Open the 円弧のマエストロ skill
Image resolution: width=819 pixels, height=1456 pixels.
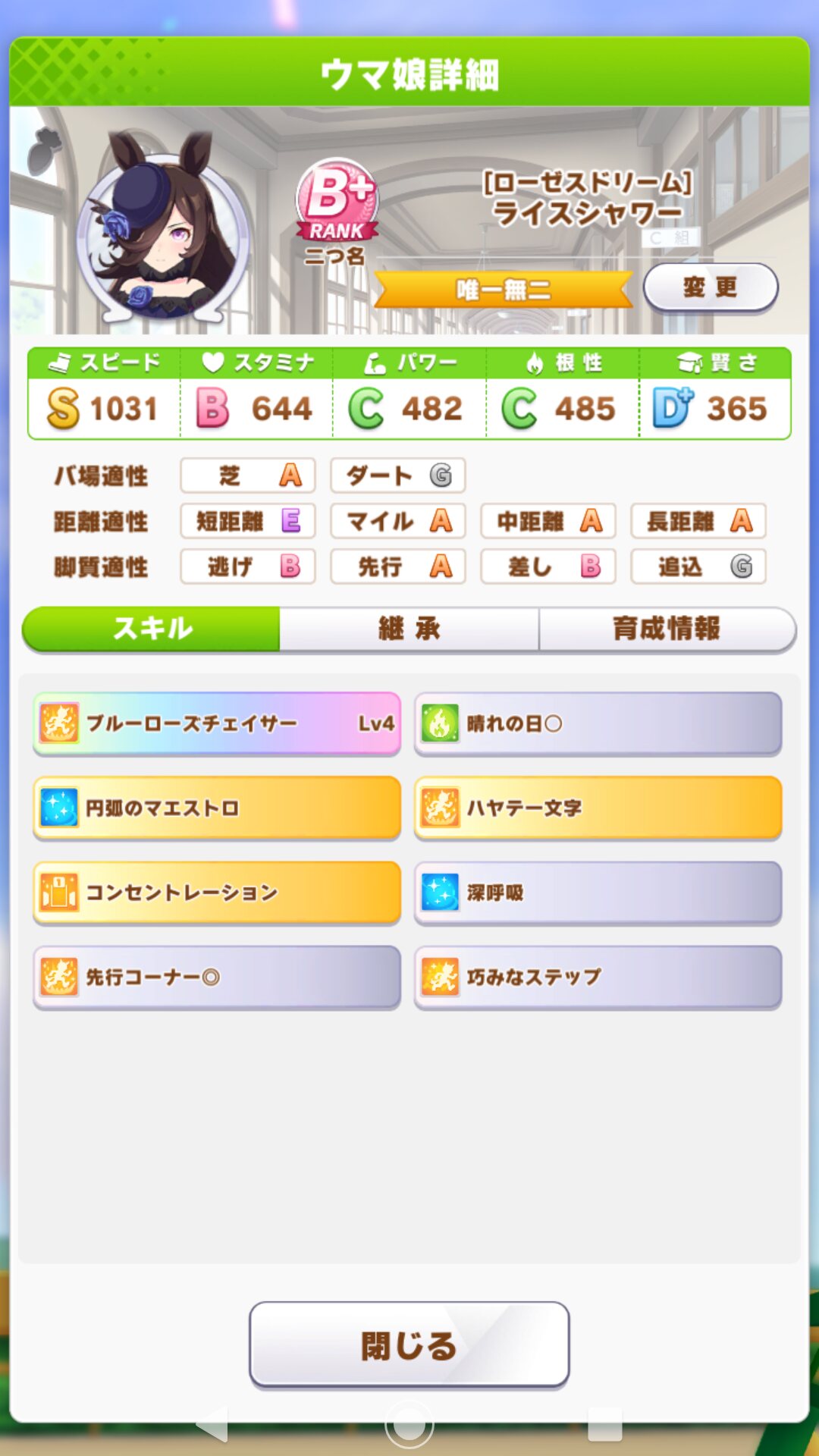click(217, 808)
